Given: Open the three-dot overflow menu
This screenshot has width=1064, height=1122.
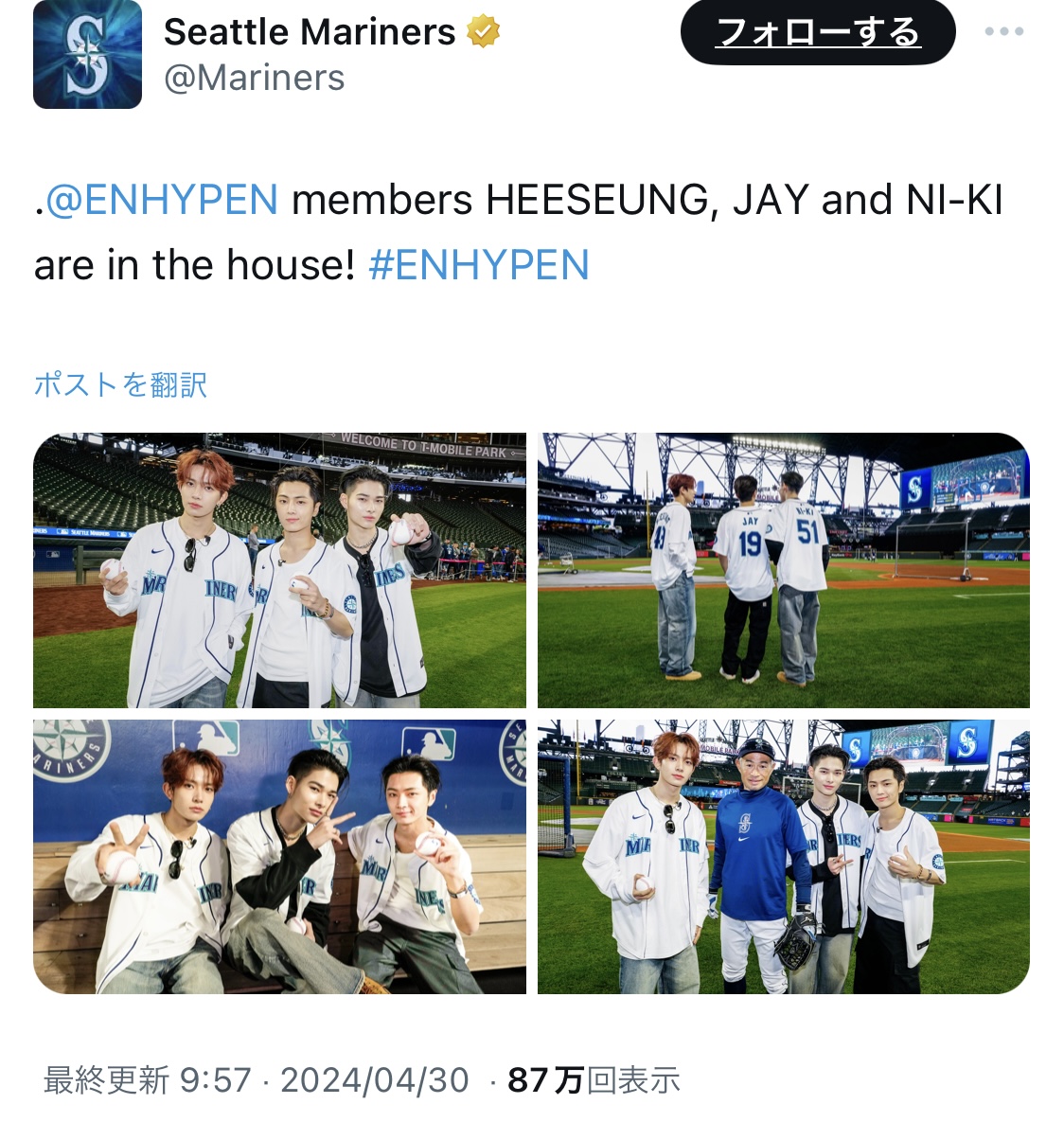Looking at the screenshot, I should [x=1003, y=32].
